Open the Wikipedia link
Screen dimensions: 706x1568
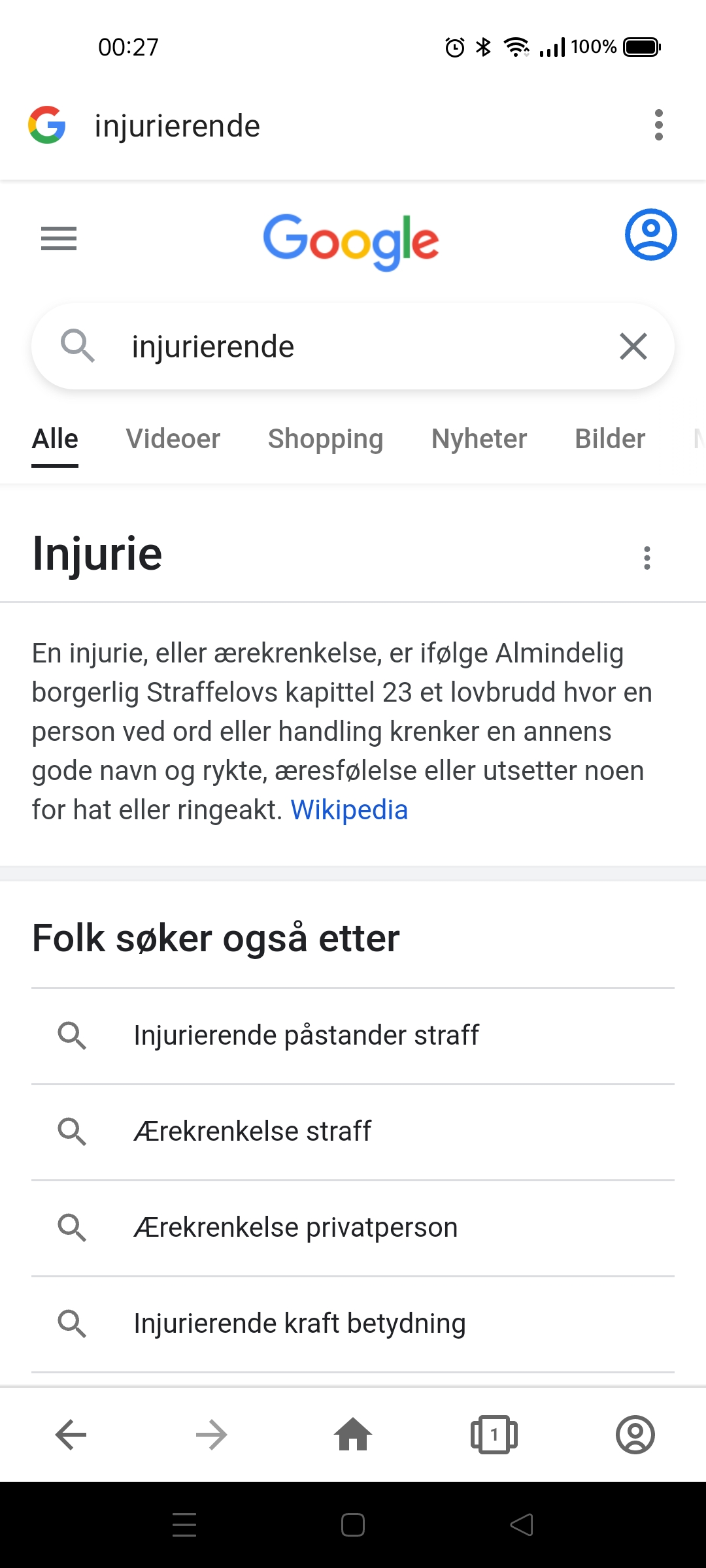coord(349,810)
